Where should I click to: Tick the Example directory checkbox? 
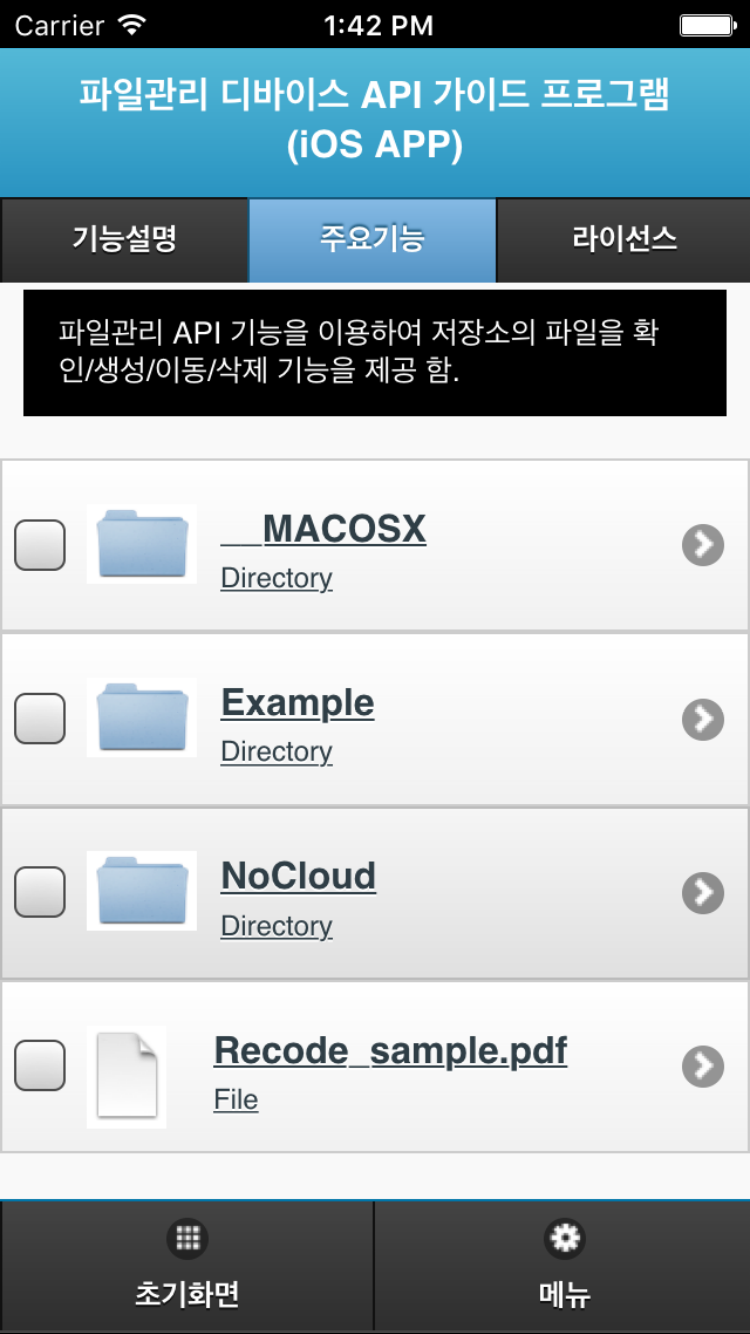tap(40, 719)
